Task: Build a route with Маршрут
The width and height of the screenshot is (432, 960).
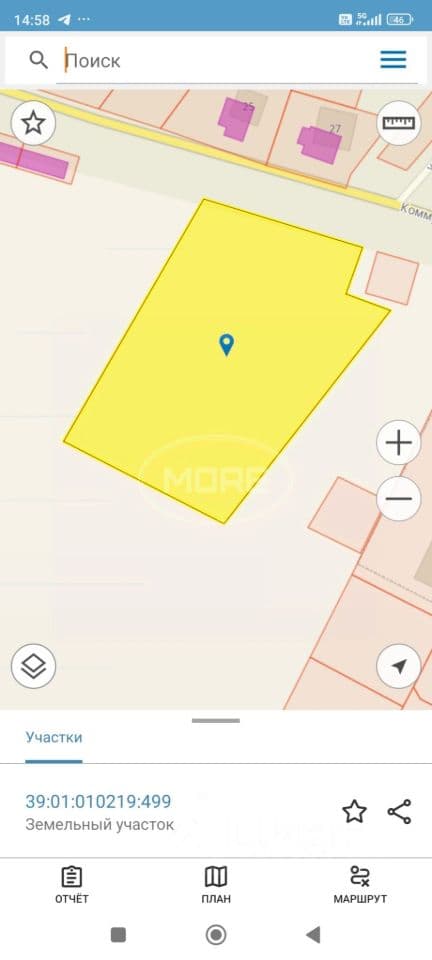Action: point(360,885)
